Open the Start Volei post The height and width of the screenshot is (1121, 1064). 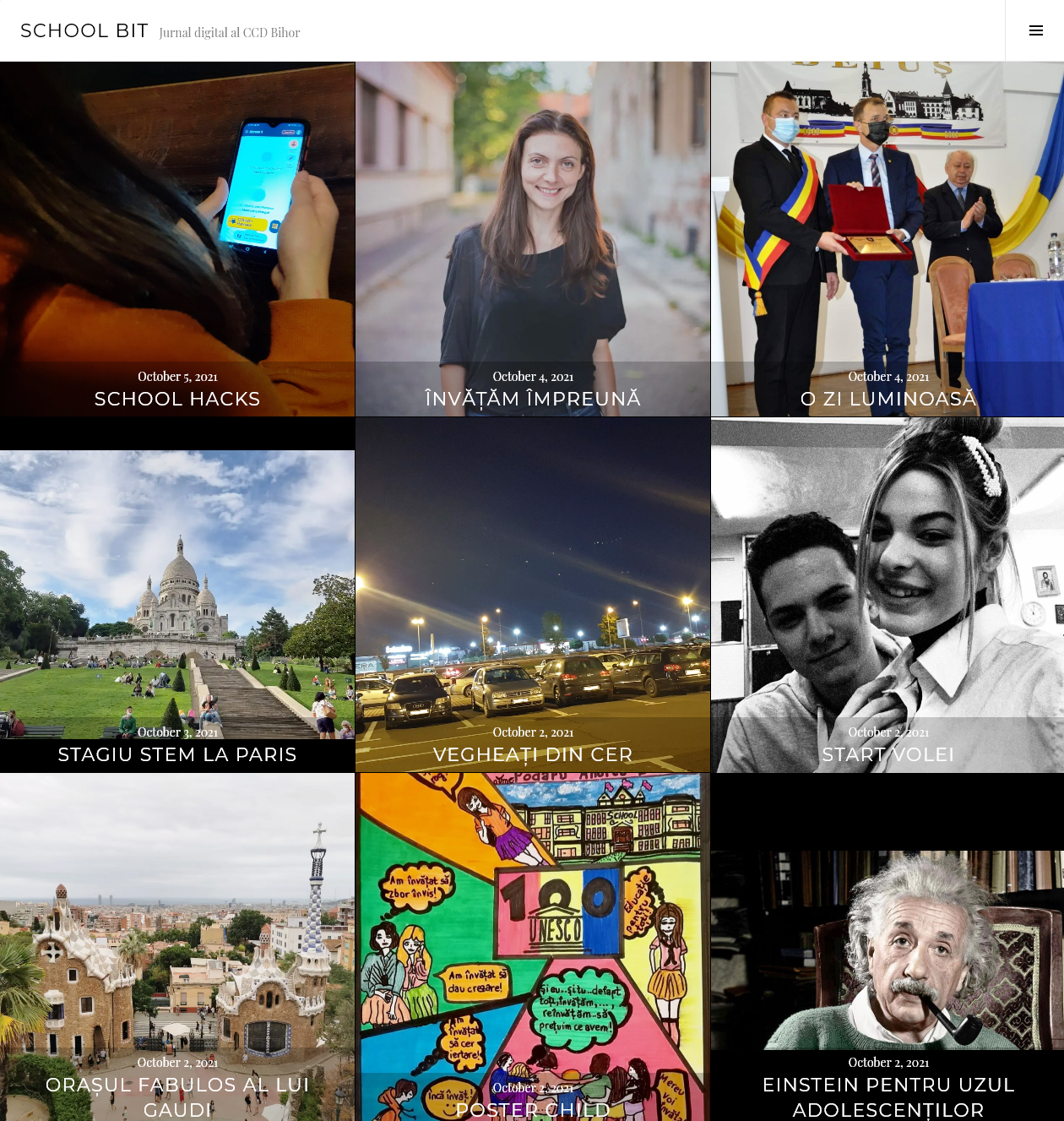coord(888,754)
